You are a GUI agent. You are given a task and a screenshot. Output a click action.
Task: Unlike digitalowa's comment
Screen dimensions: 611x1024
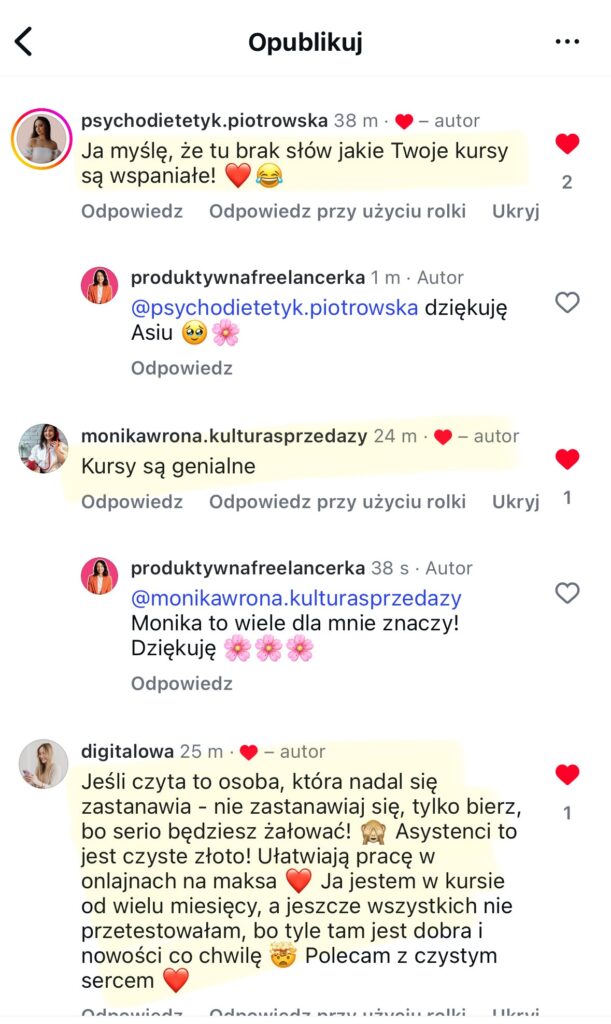567,775
